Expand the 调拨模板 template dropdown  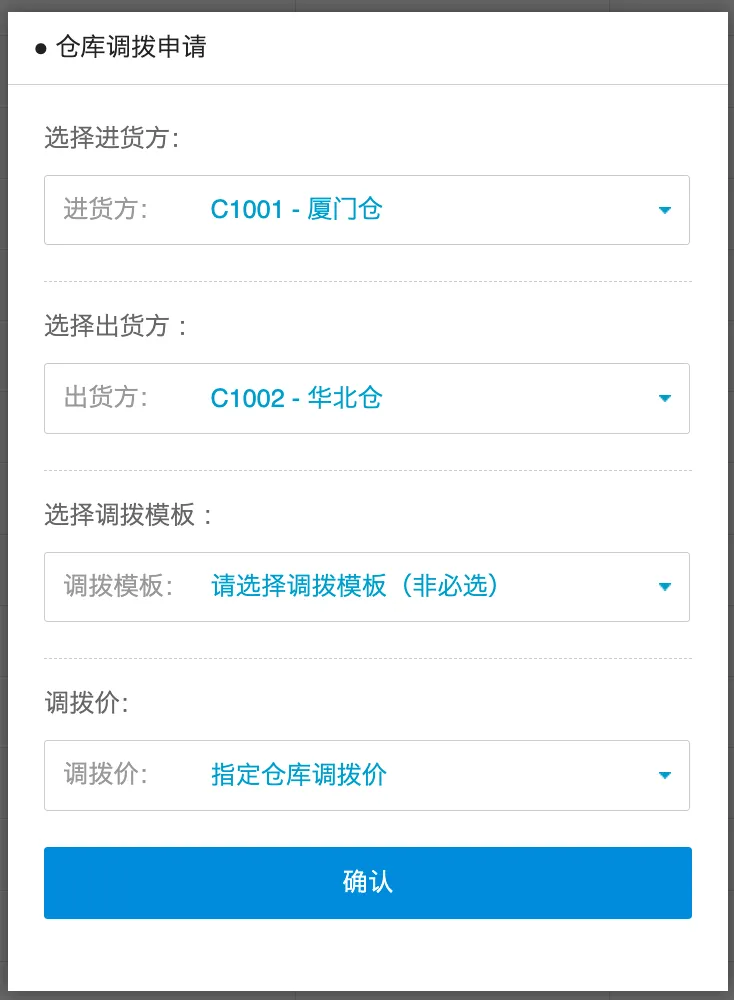tap(366, 586)
